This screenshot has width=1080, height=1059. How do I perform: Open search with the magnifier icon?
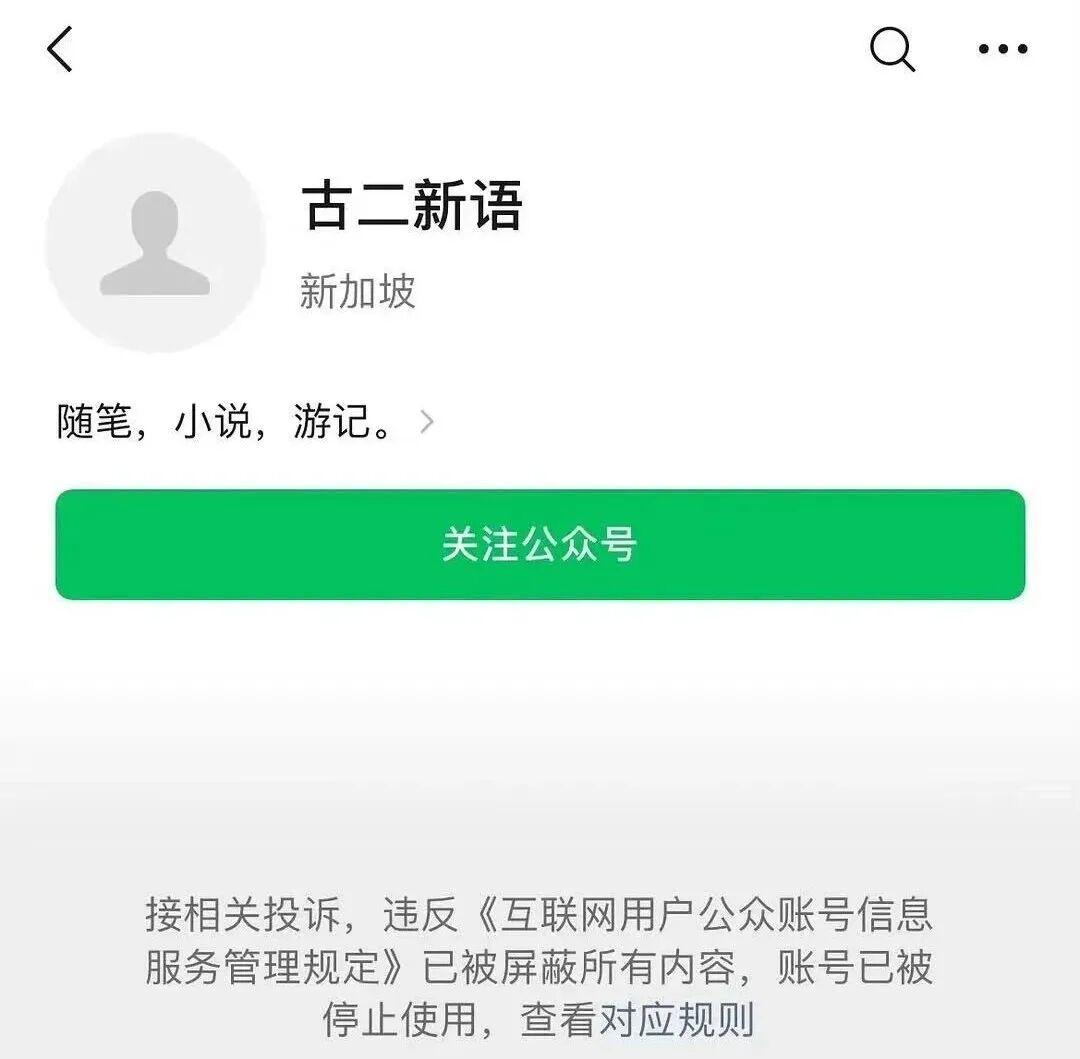pos(891,49)
